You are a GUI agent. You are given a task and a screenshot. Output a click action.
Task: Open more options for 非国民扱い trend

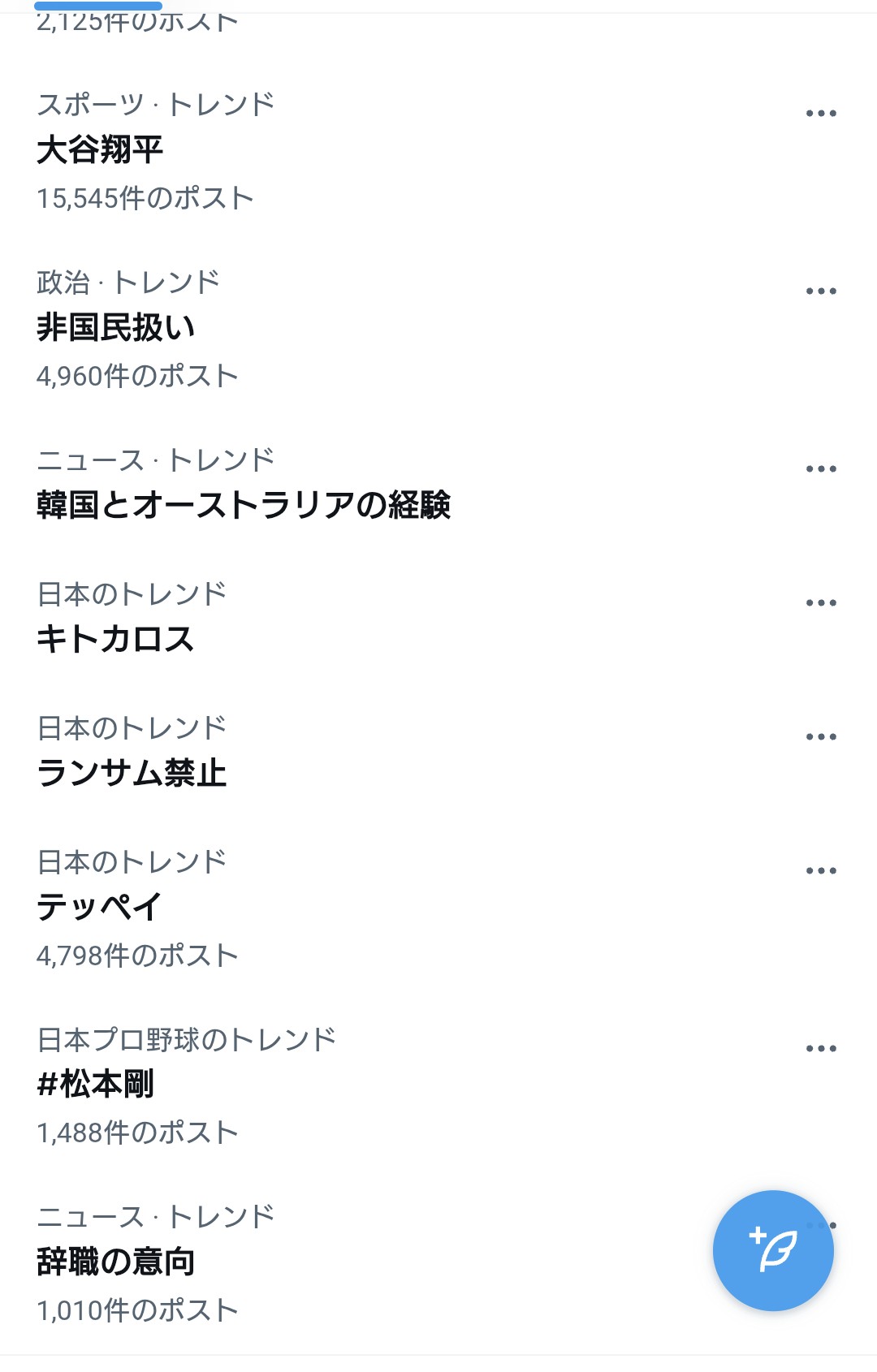pos(821,291)
